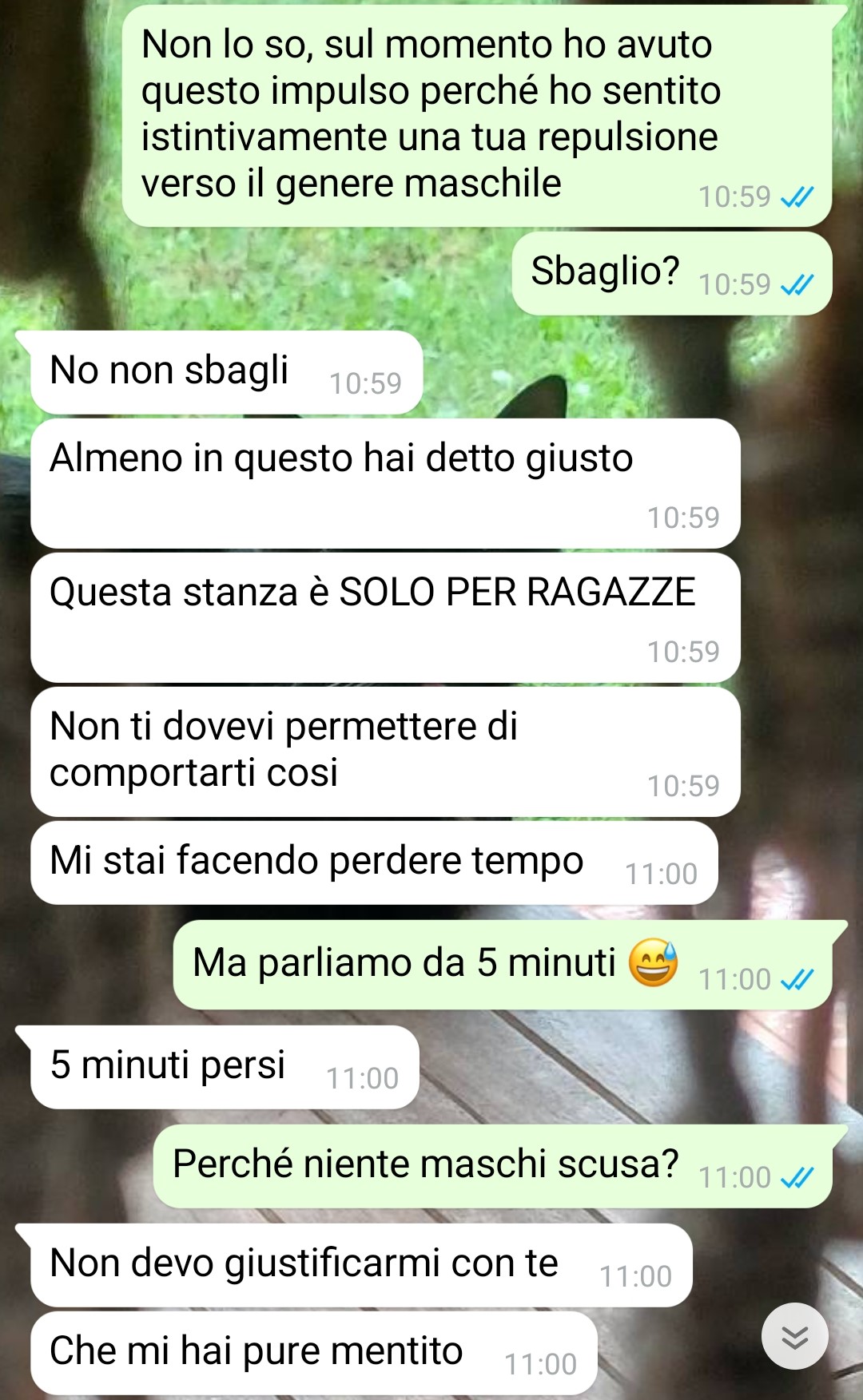
Task: Jump to the latest messages in chat
Action: coord(794,1336)
